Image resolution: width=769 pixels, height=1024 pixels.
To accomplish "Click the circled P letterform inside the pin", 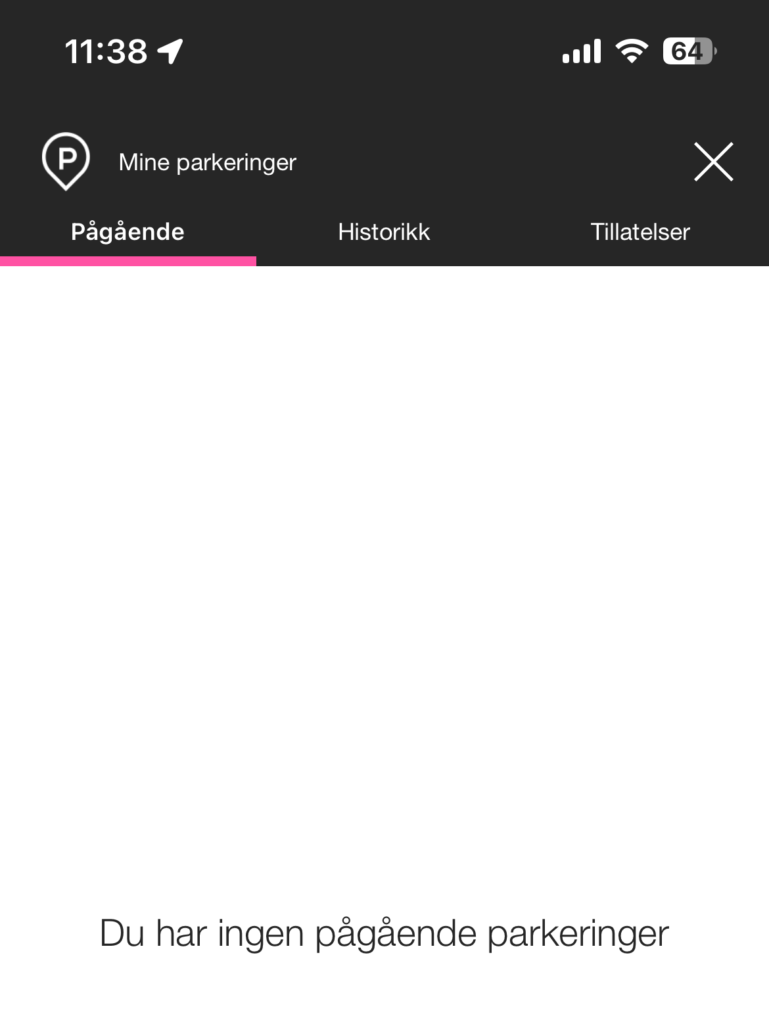I will (x=66, y=158).
